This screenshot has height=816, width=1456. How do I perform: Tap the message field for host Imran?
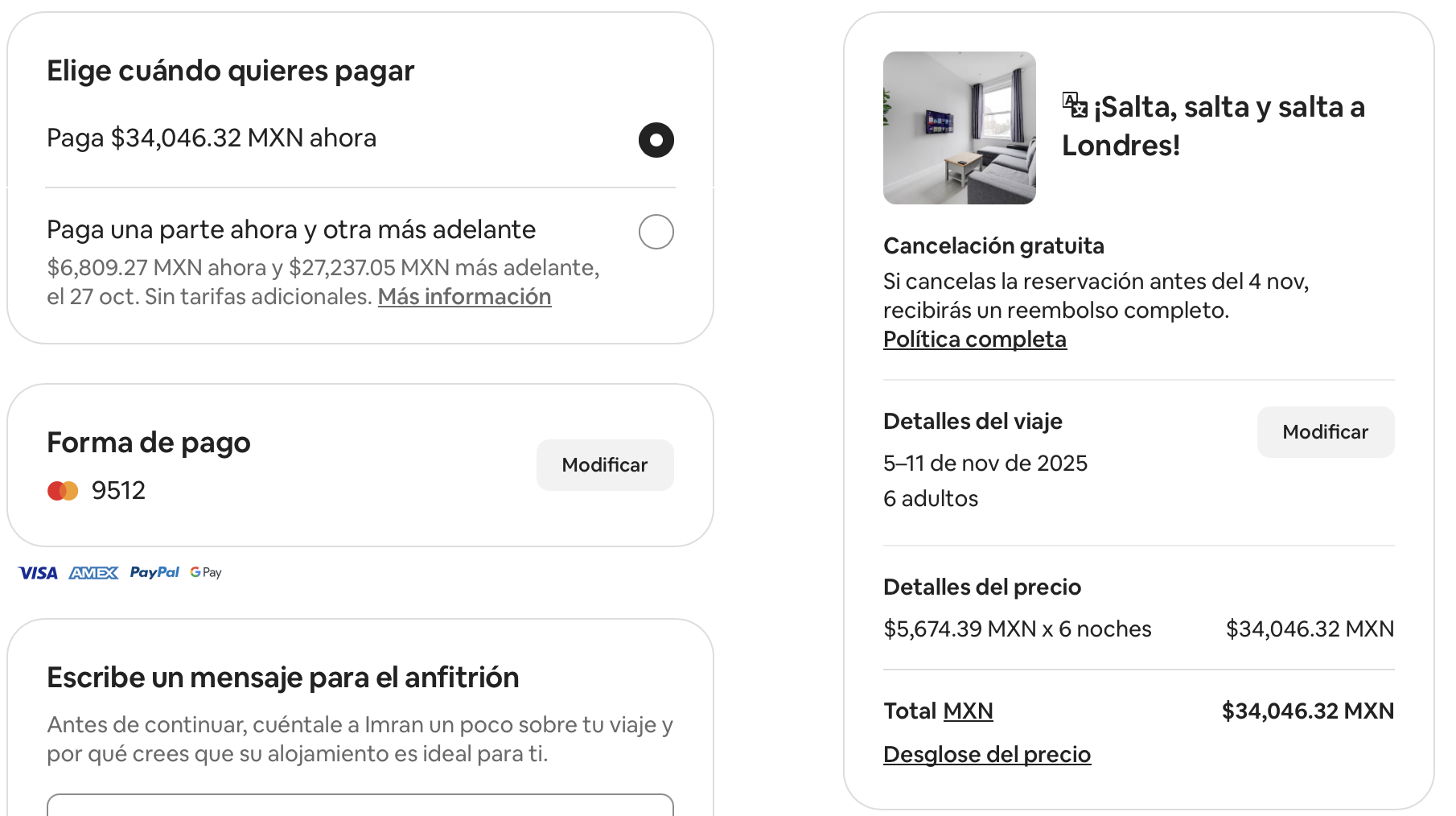[360, 805]
